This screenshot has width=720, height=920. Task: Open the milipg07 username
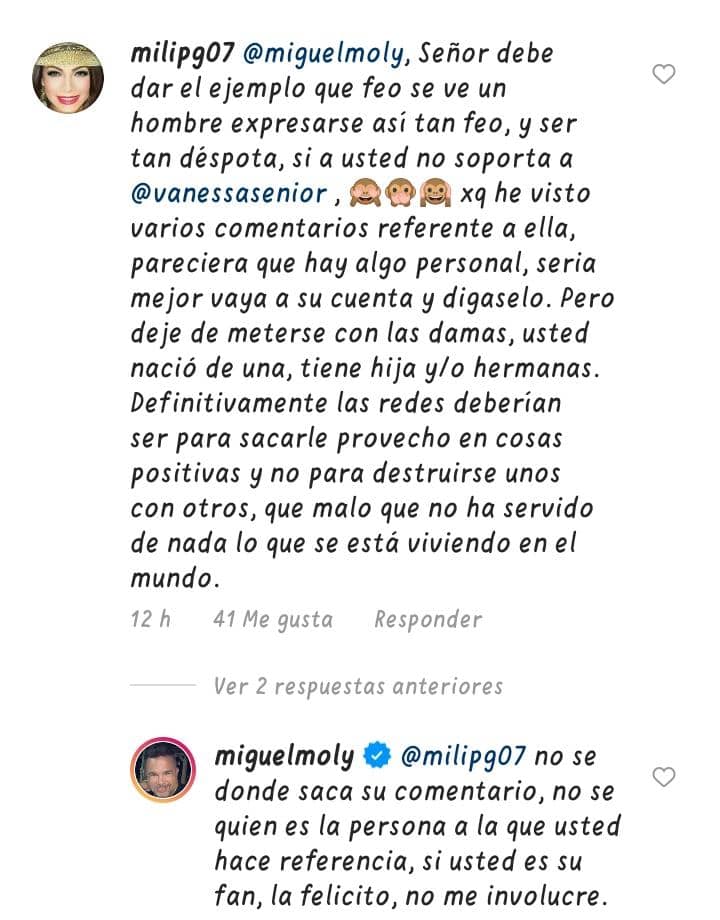pos(176,52)
